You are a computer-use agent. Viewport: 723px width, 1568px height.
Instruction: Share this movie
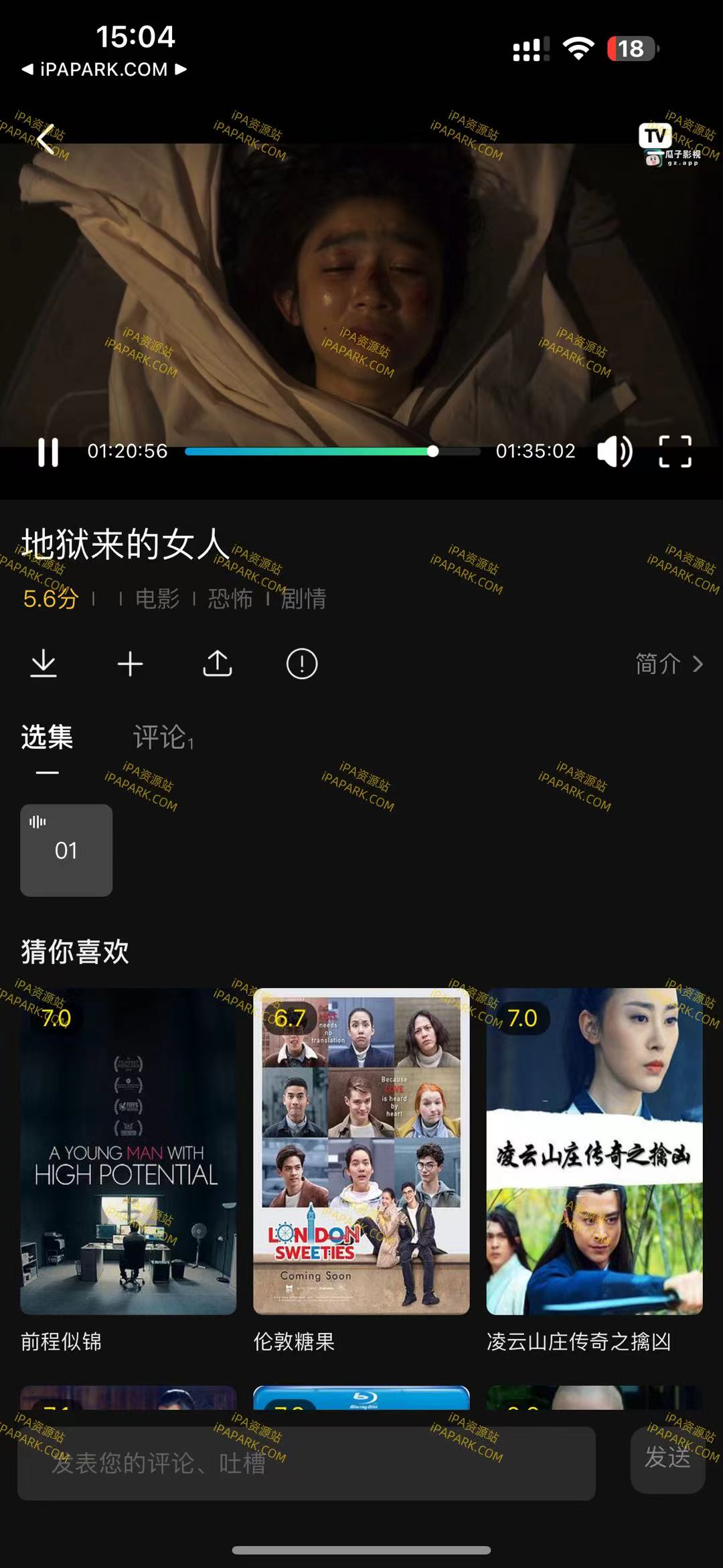216,664
